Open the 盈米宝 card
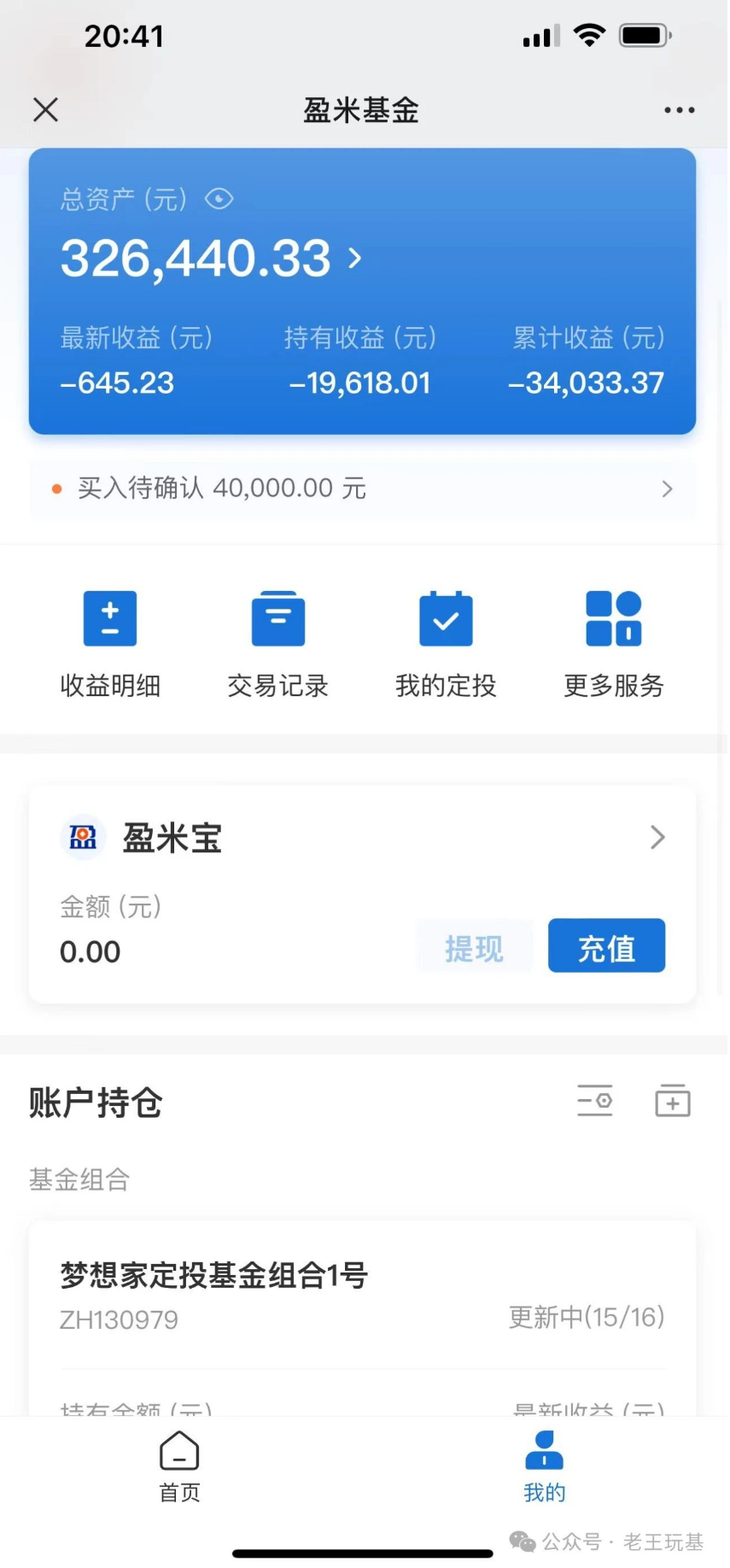Image resolution: width=730 pixels, height=1568 pixels. coord(363,838)
